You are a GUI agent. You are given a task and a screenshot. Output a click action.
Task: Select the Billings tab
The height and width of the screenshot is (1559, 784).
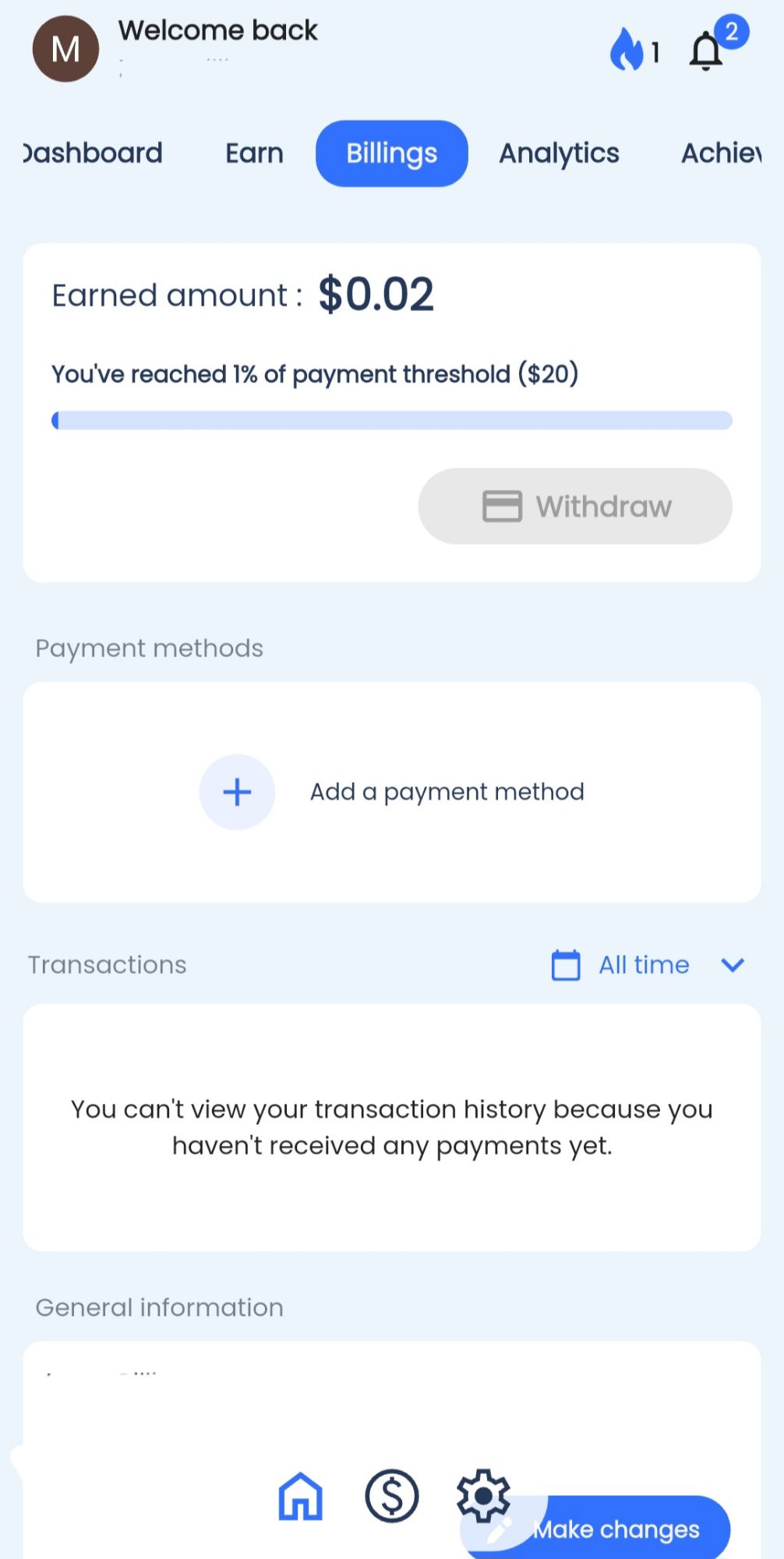(x=391, y=153)
